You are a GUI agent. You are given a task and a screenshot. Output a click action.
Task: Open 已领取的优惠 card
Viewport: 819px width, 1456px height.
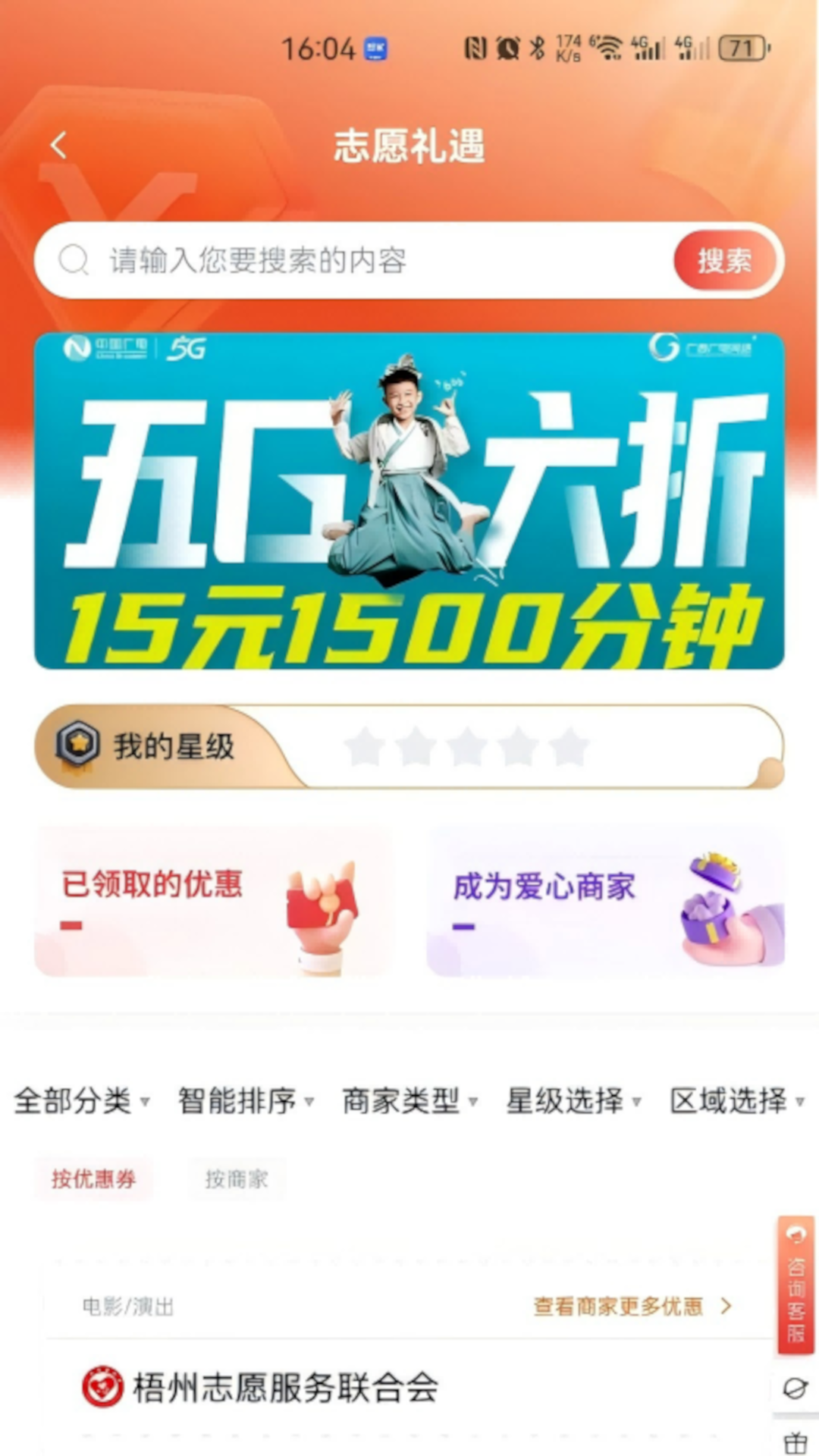coord(213,900)
